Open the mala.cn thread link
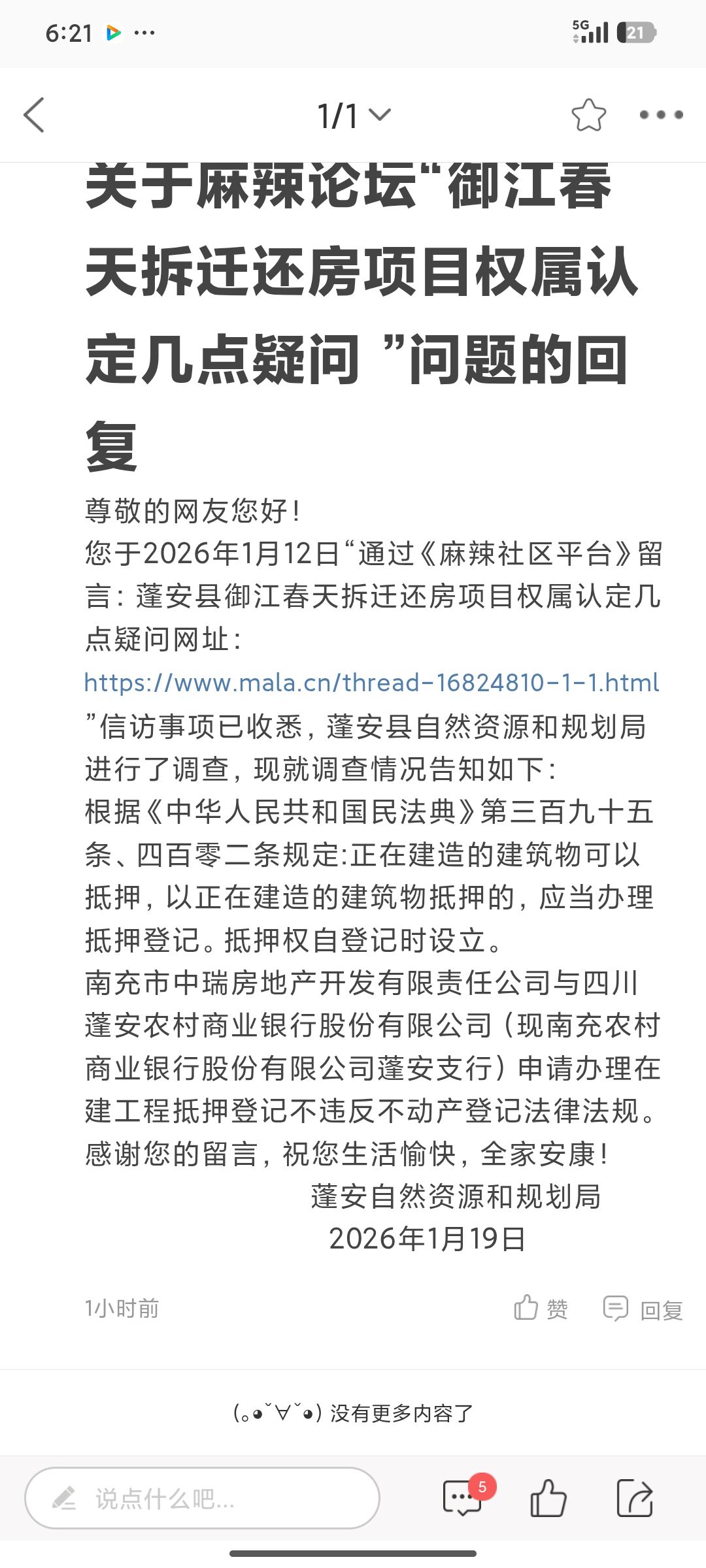Image resolution: width=706 pixels, height=1568 pixels. [x=371, y=683]
